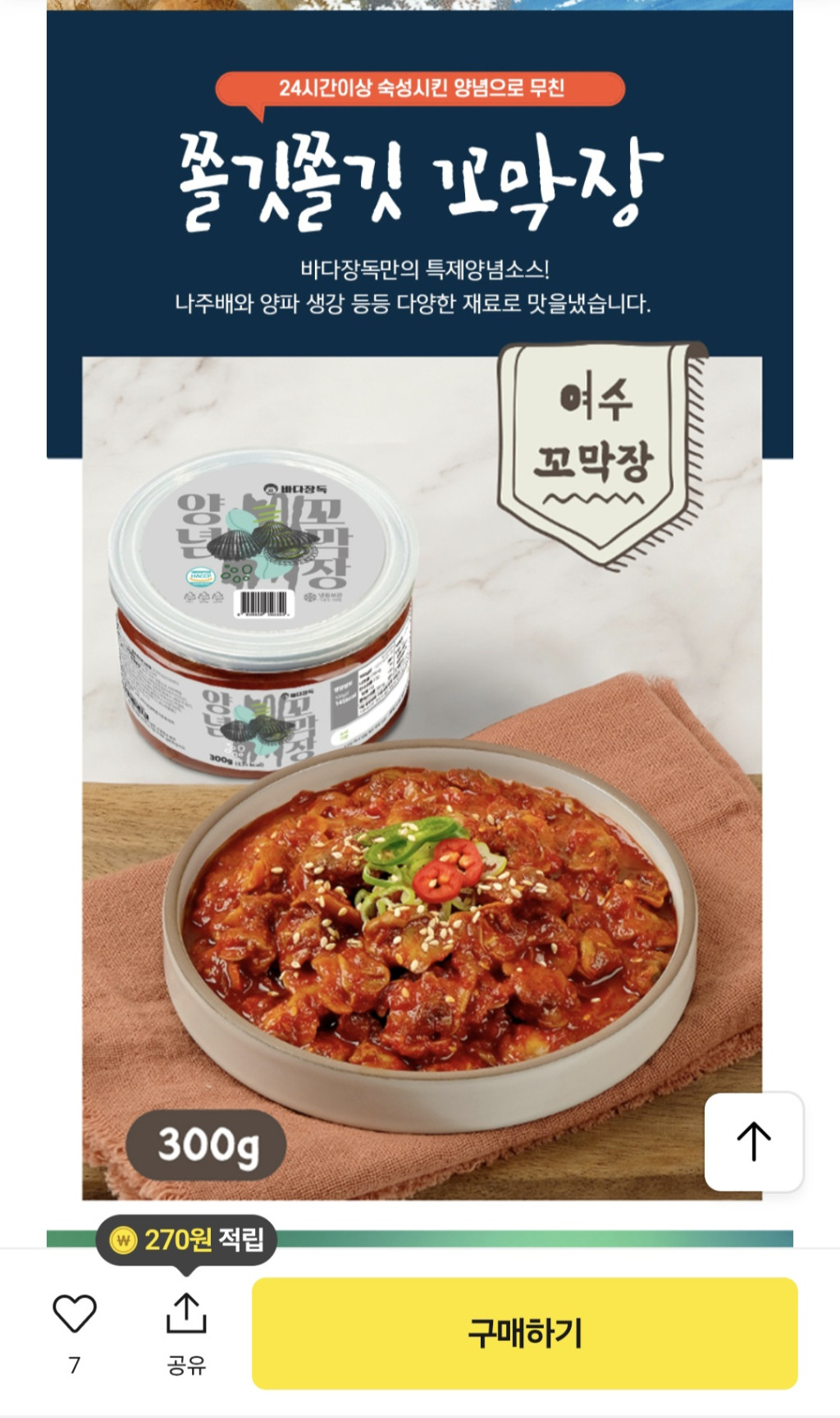Like this product with the heart icon
This screenshot has width=840, height=1418.
[75, 1314]
